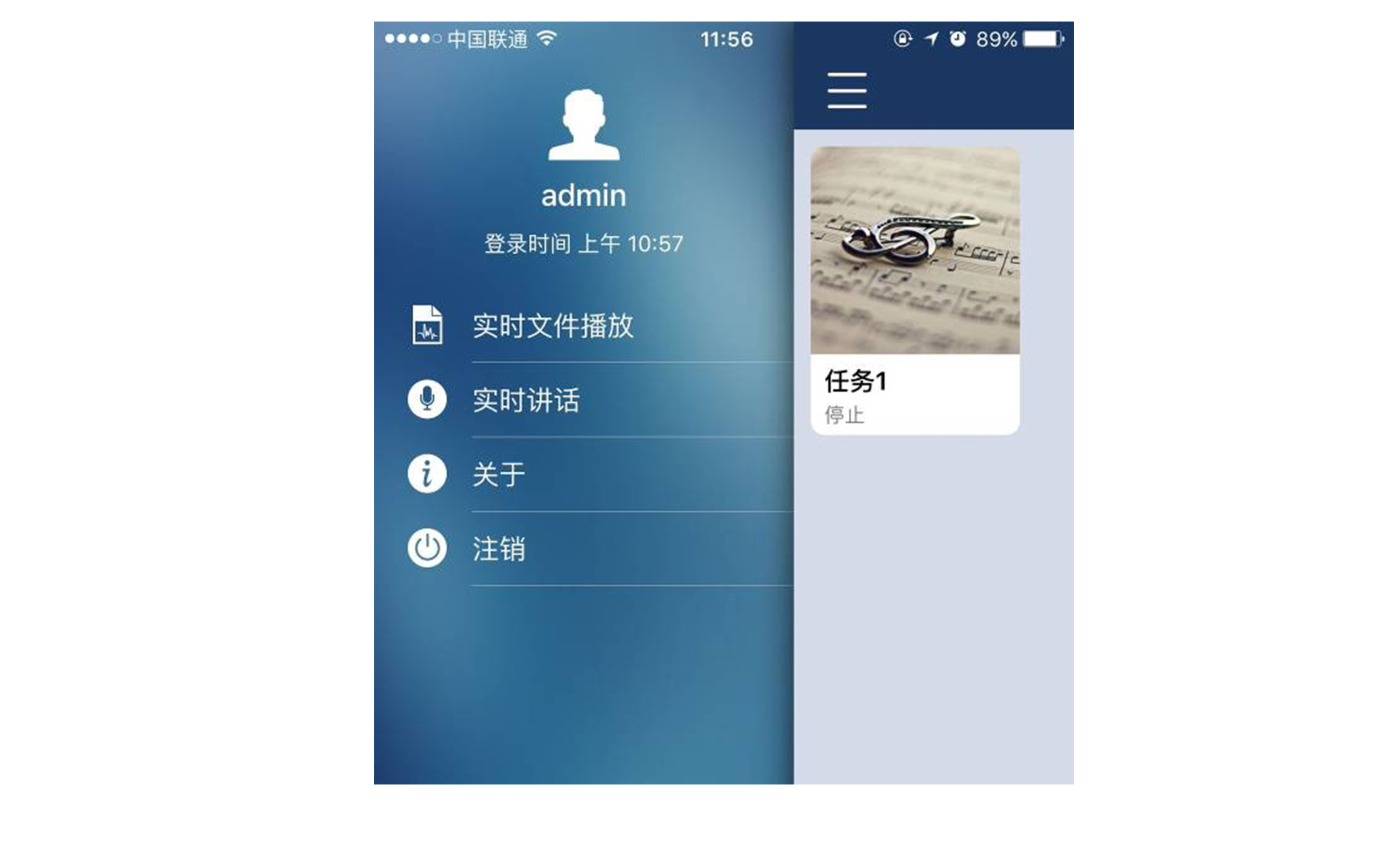The image size is (1400, 860).
Task: Tap the admin profile avatar
Action: click(583, 125)
